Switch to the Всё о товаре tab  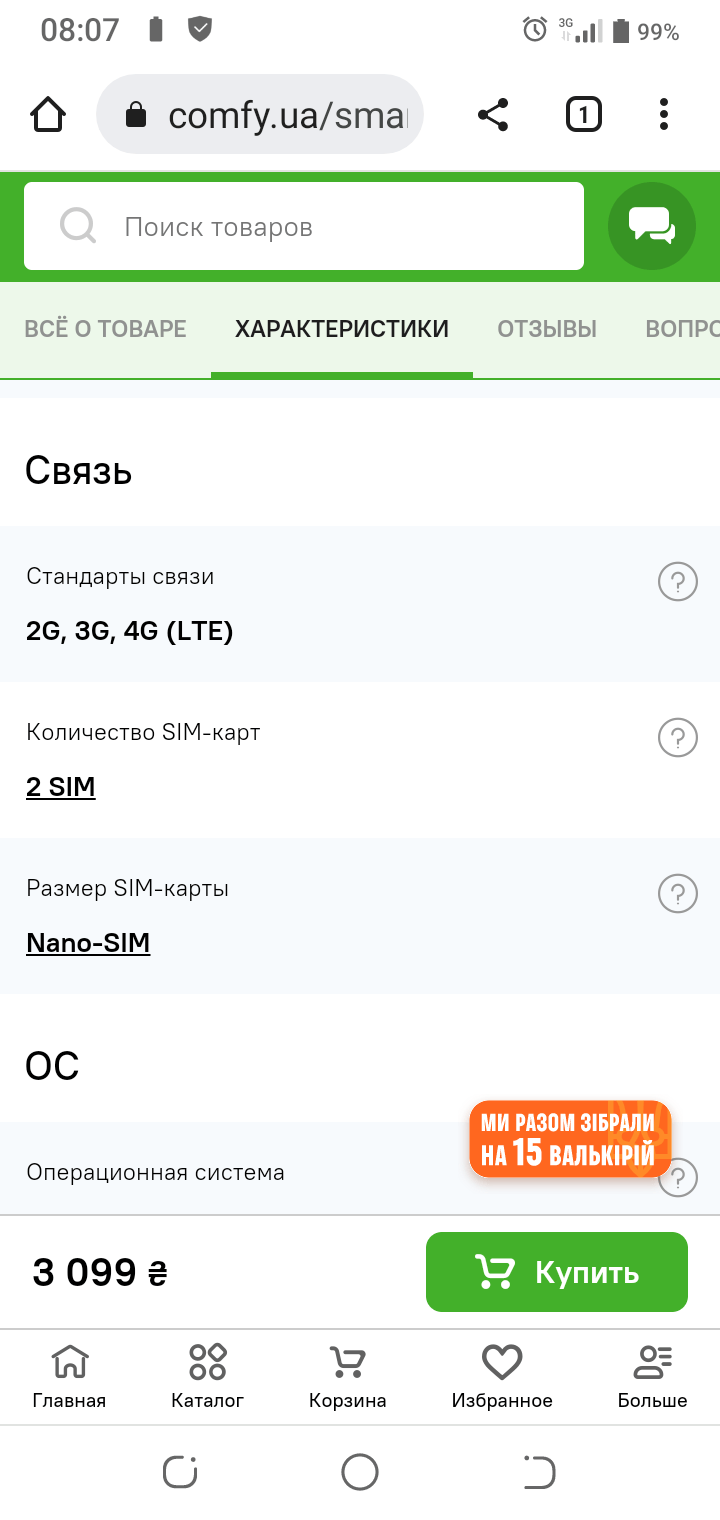(105, 329)
